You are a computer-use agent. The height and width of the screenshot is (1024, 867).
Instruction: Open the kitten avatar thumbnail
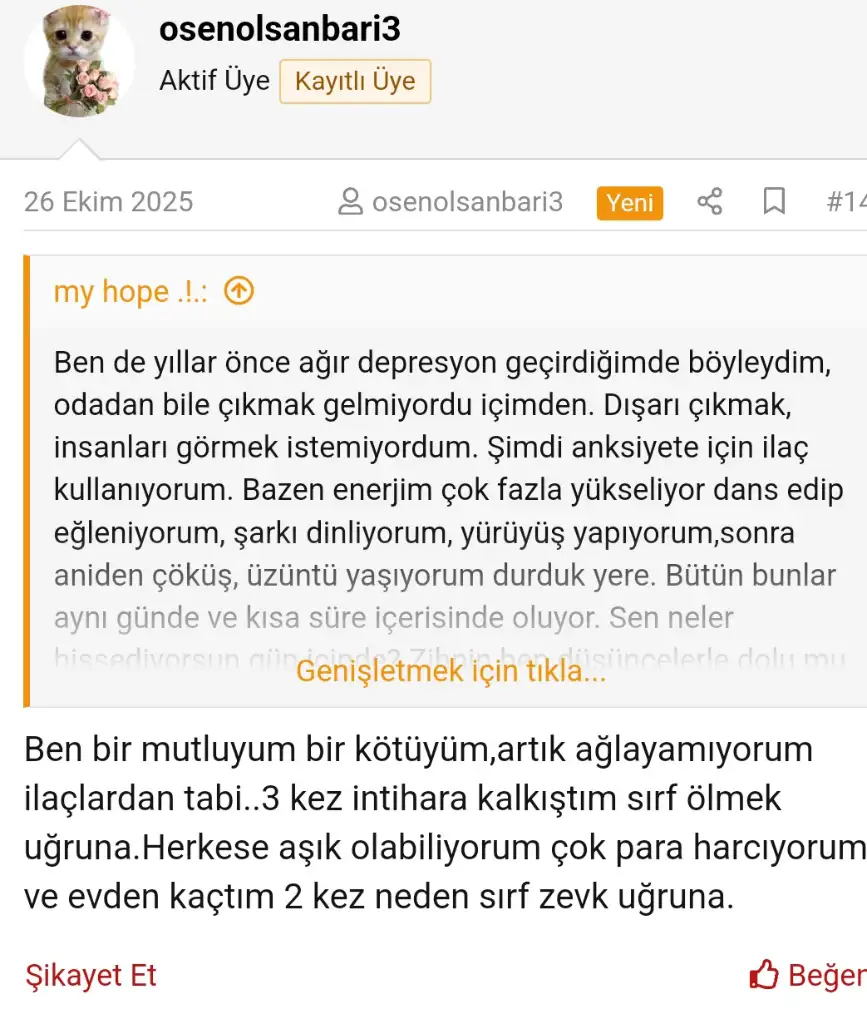pos(80,61)
